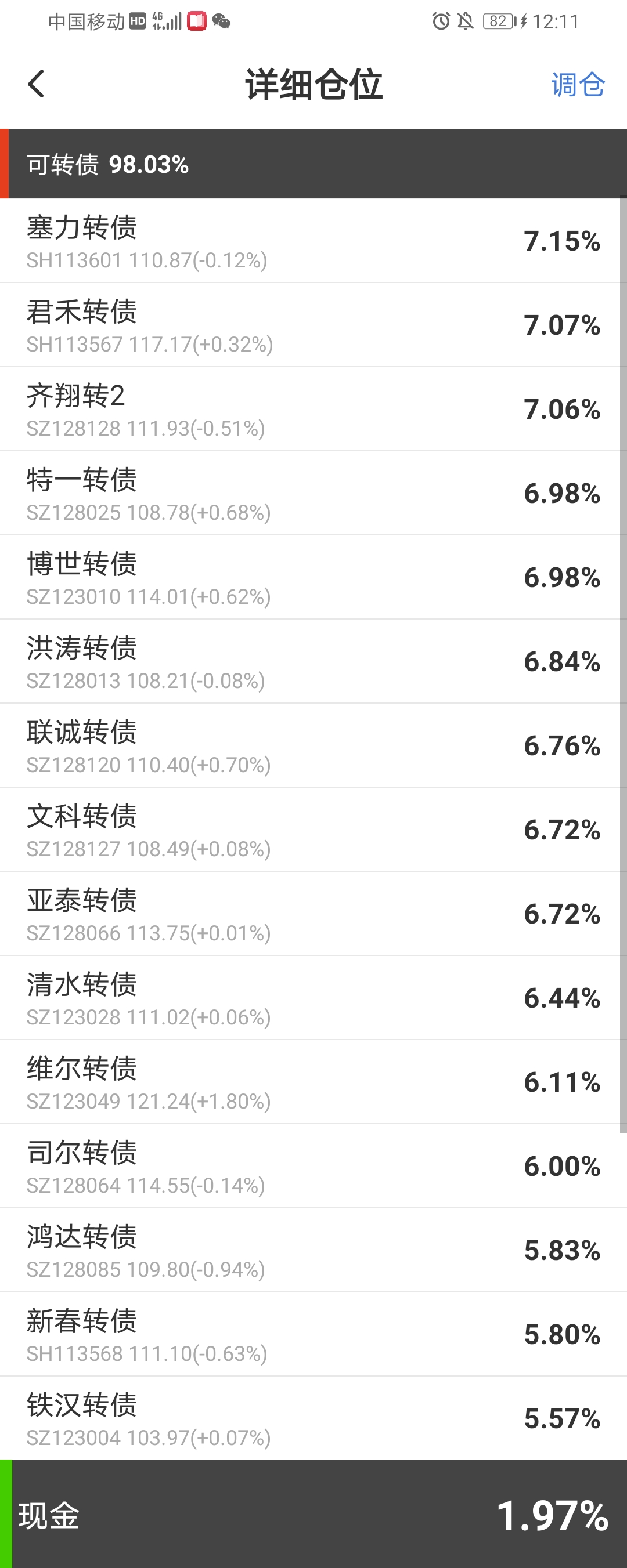The height and width of the screenshot is (1568, 627).
Task: Open 铁汉转债 bond details
Action: point(305,1418)
